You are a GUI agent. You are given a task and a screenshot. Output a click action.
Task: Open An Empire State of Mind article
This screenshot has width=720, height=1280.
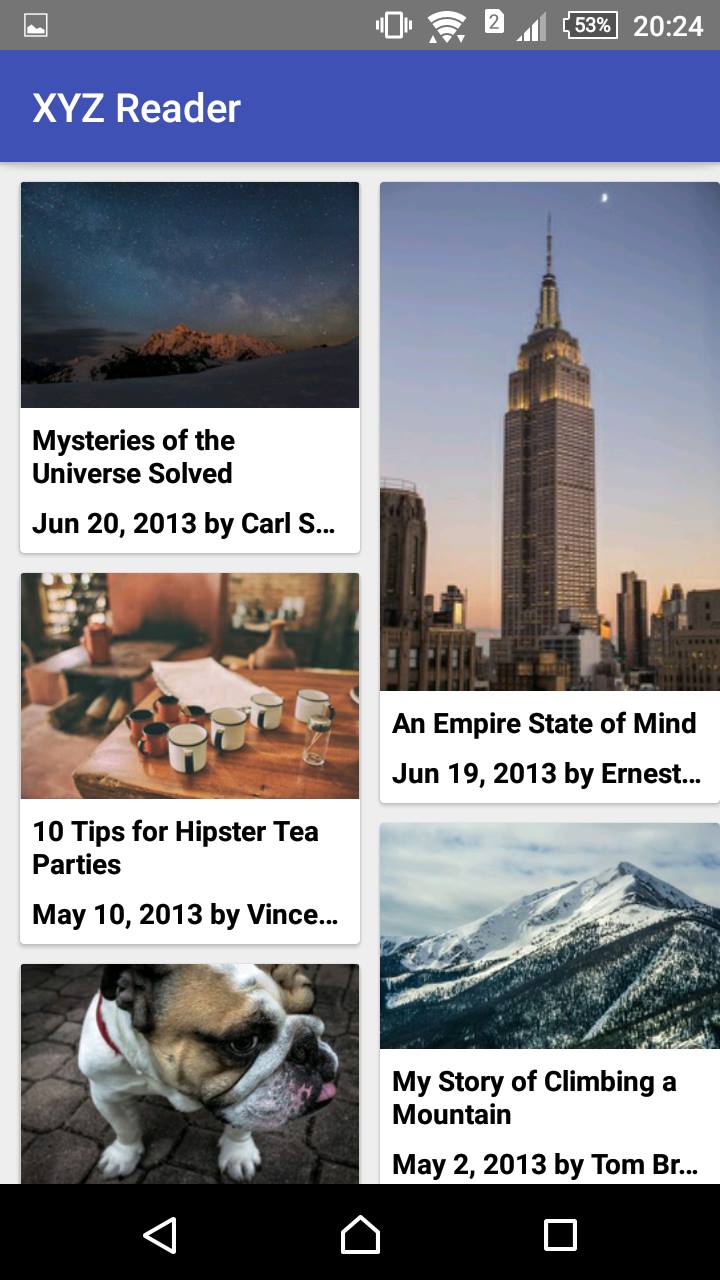pos(549,490)
